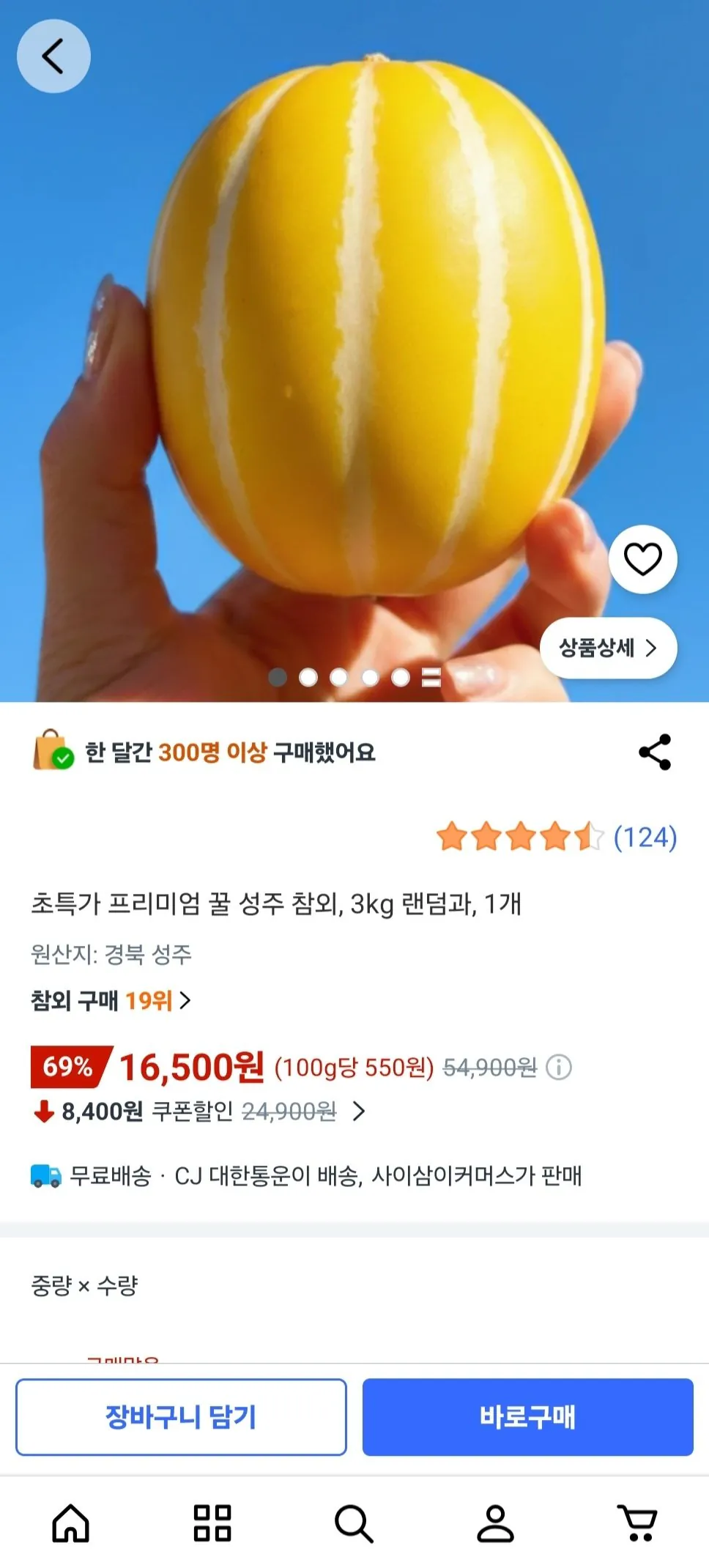This screenshot has width=709, height=1568.
Task: Open the 쿠폰할인 coupon discount chevron
Action: [358, 1112]
